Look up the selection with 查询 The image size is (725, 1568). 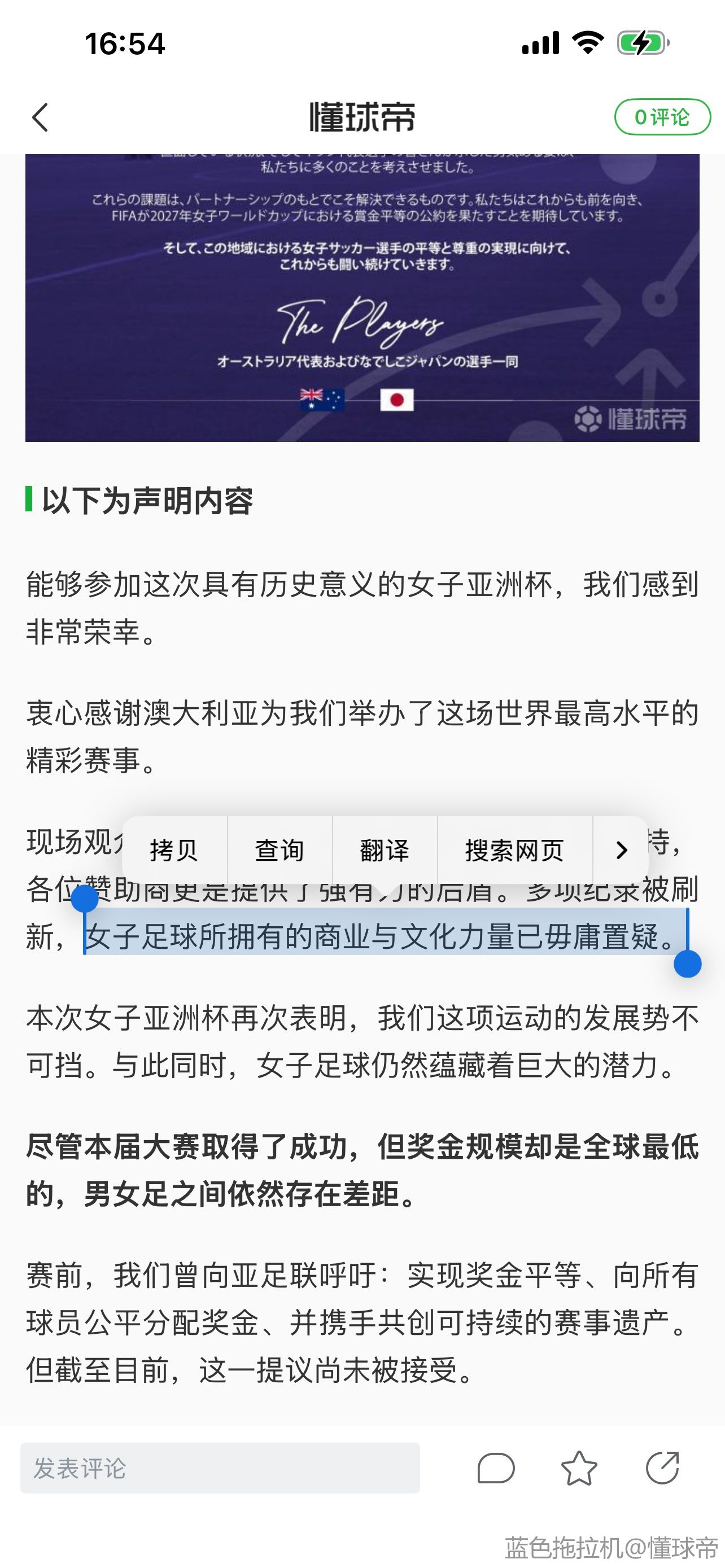tap(279, 851)
